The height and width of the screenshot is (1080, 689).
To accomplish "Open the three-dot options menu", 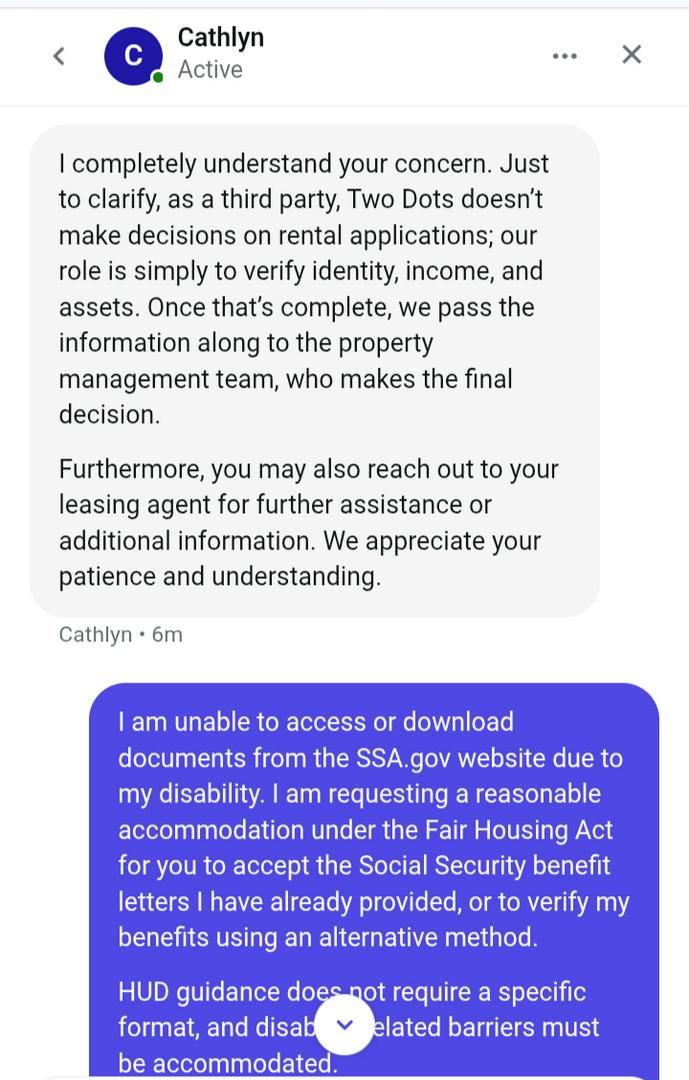I will coord(564,56).
